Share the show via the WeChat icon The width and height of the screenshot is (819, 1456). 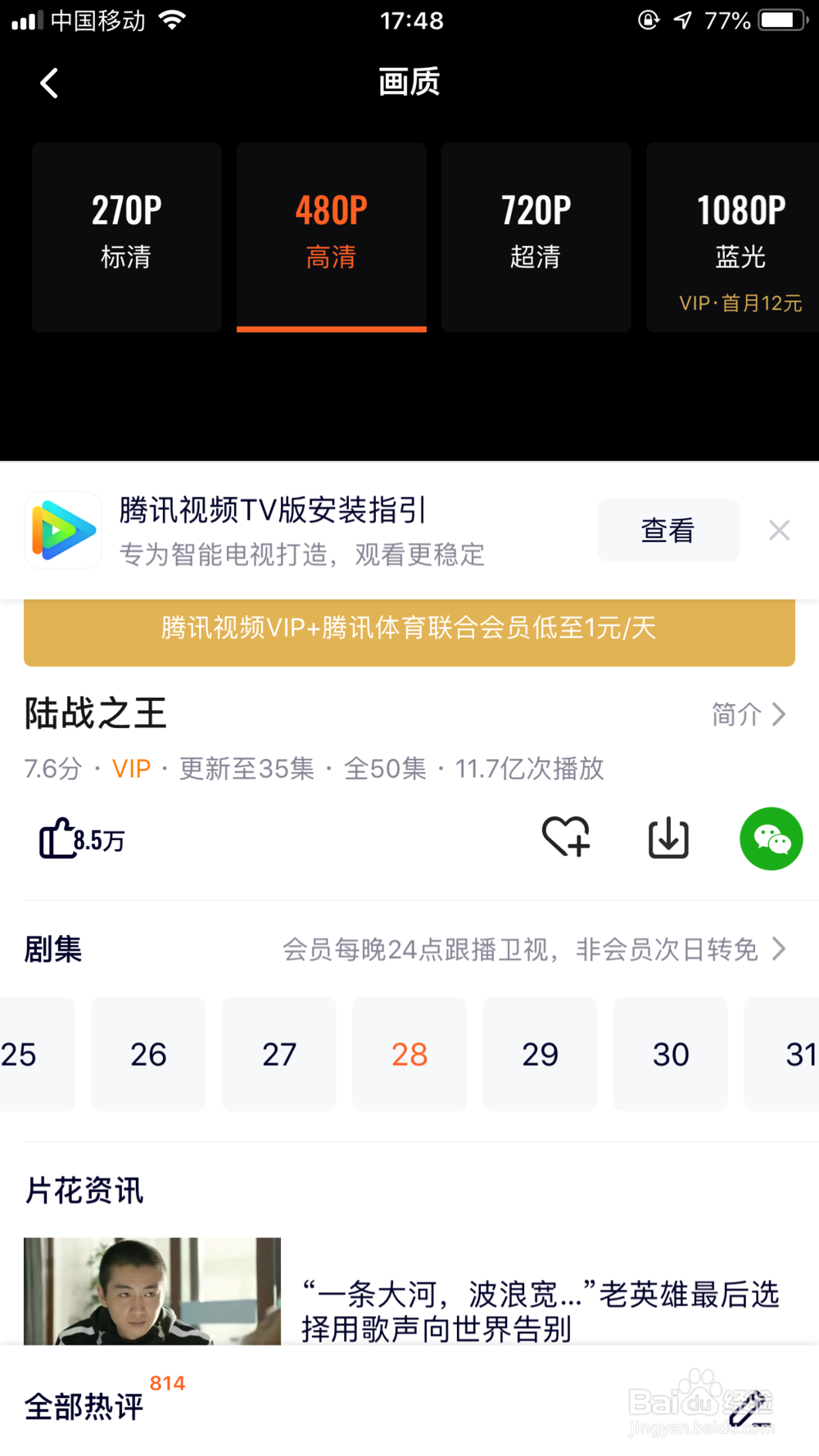pos(771,838)
